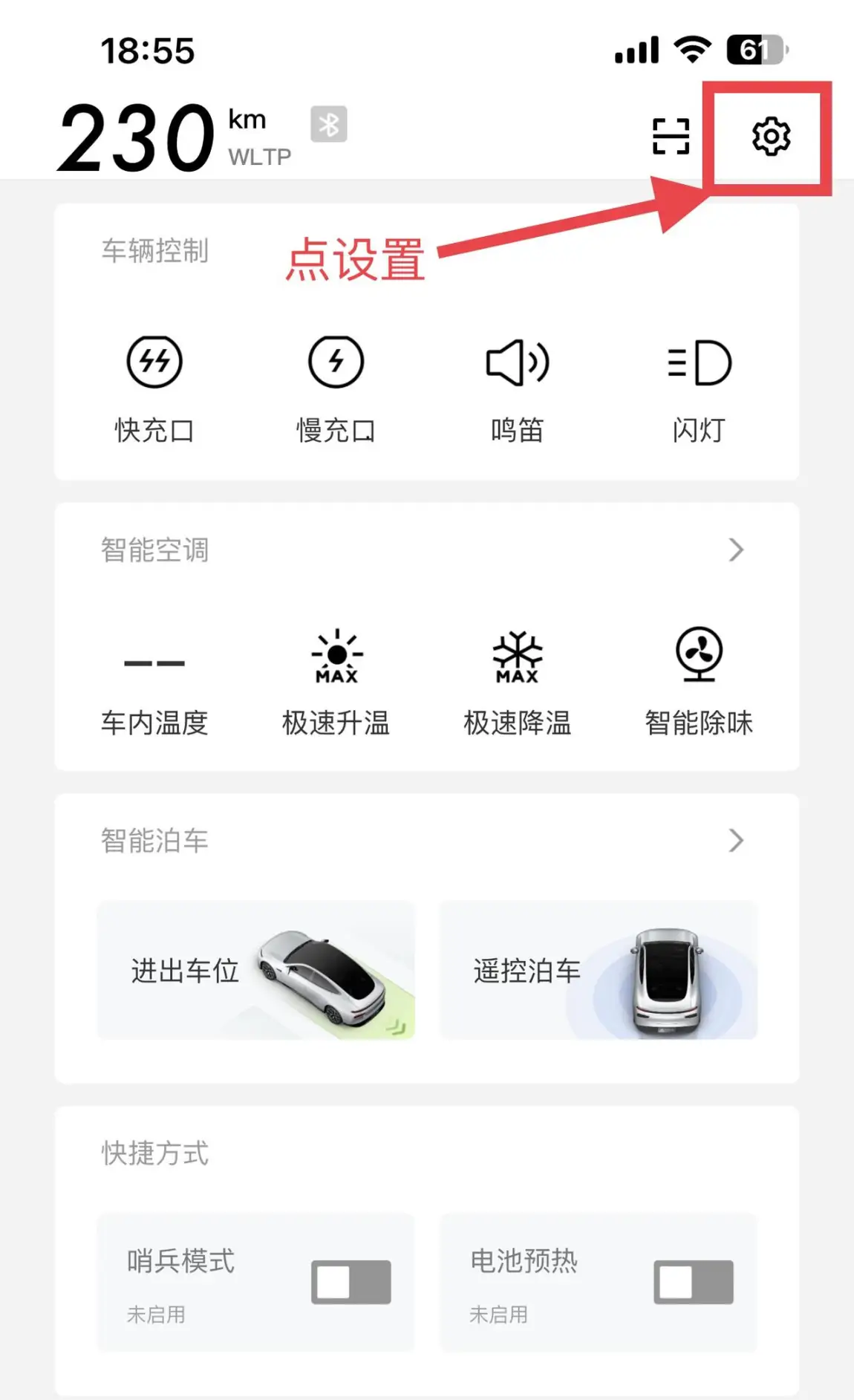The width and height of the screenshot is (854, 1400).
Task: Toggle battery preheating (电池预热) on
Action: pos(694,1282)
